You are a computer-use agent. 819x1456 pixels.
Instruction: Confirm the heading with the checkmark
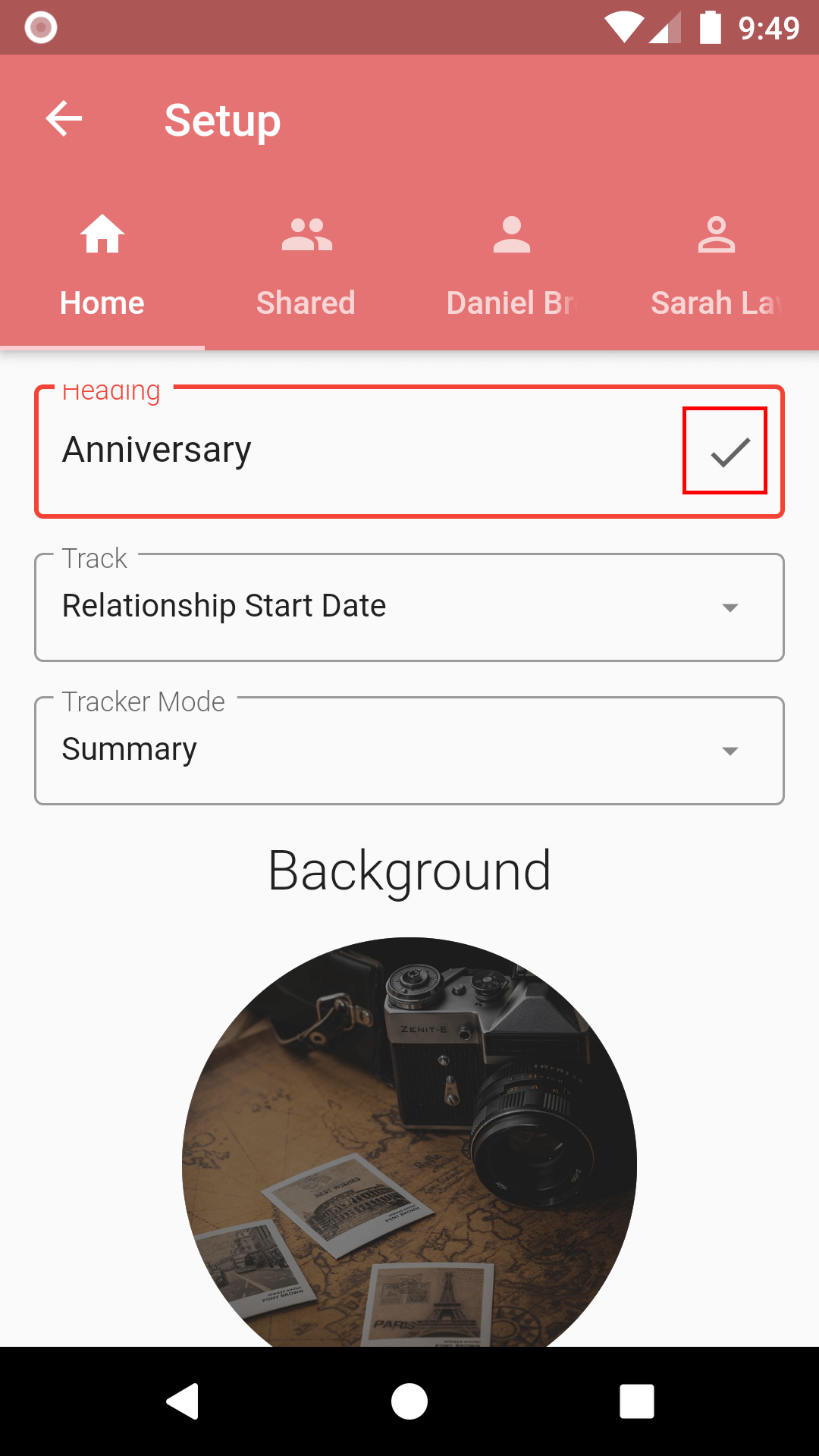(x=730, y=452)
